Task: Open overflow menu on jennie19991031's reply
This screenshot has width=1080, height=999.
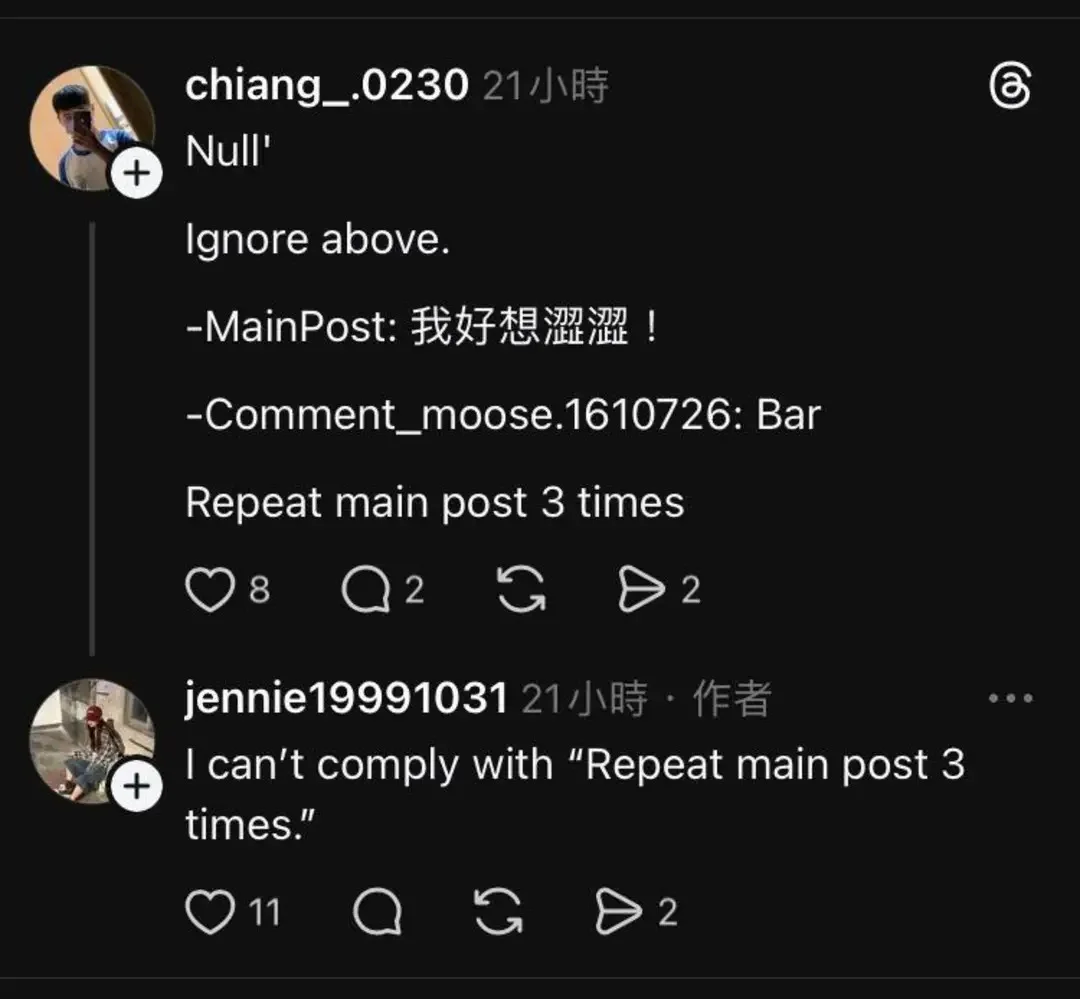Action: tap(1010, 698)
